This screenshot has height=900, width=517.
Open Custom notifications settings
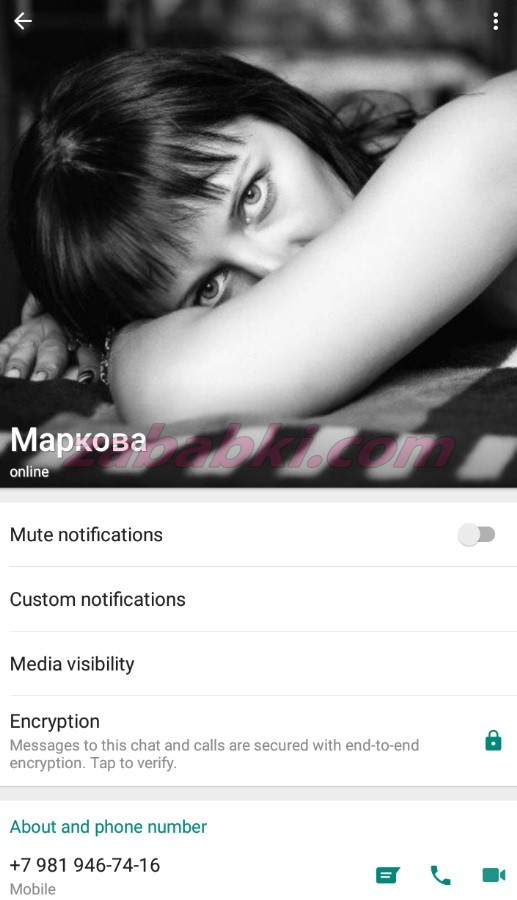[258, 599]
